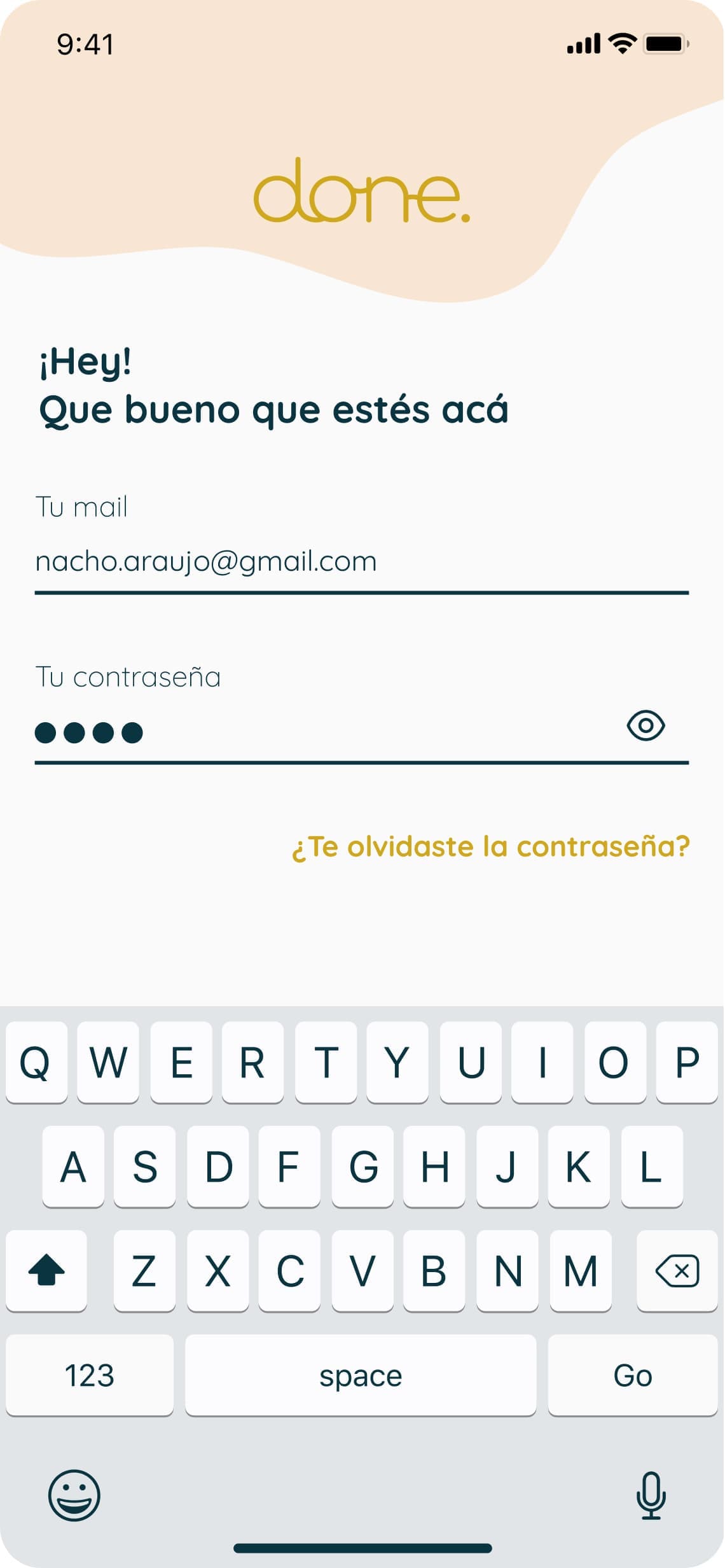Hit the Go key to submit login
The height and width of the screenshot is (1568, 725).
pyautogui.click(x=632, y=1375)
